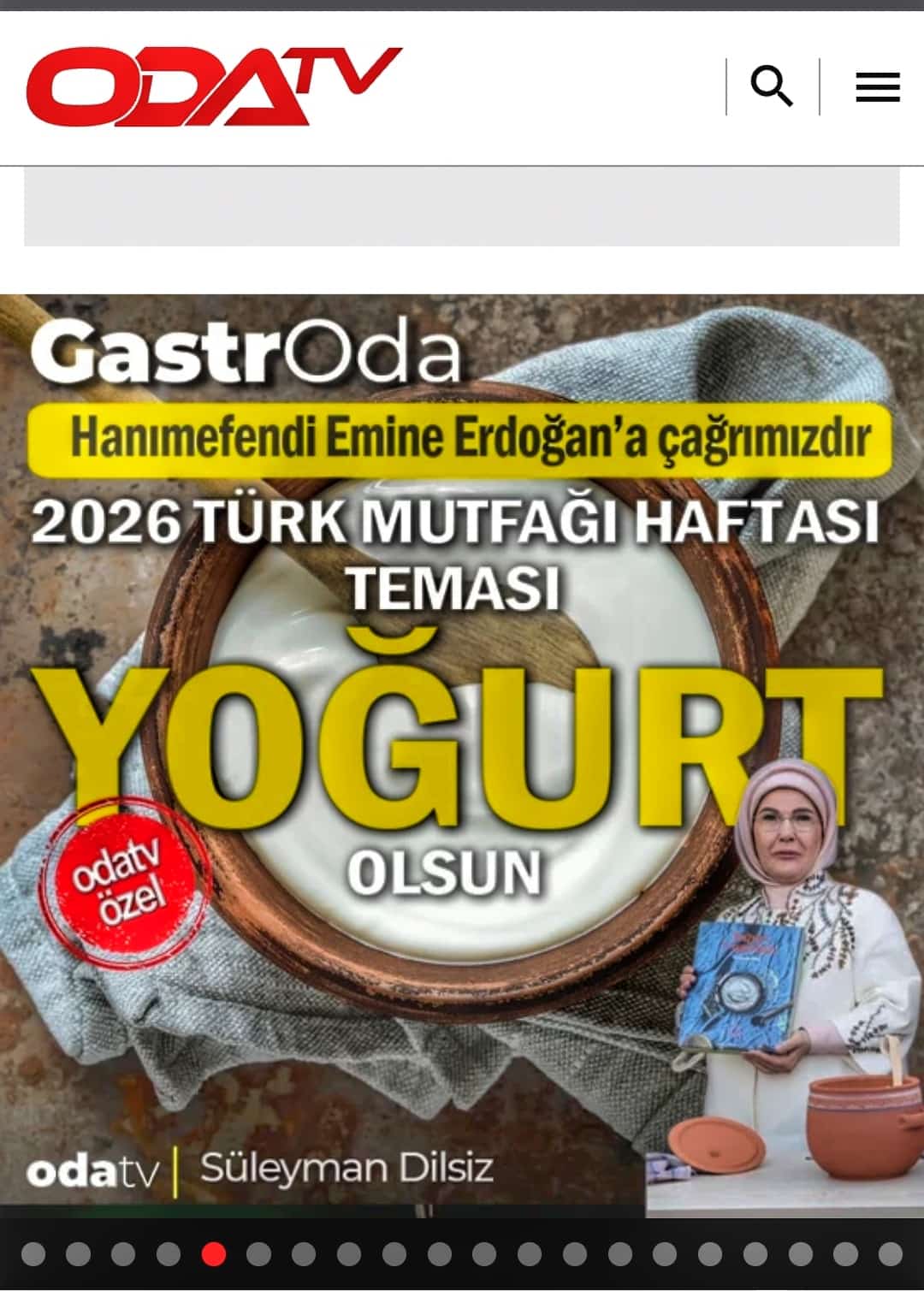
Task: Open the search magnifier icon
Action: coord(772,86)
